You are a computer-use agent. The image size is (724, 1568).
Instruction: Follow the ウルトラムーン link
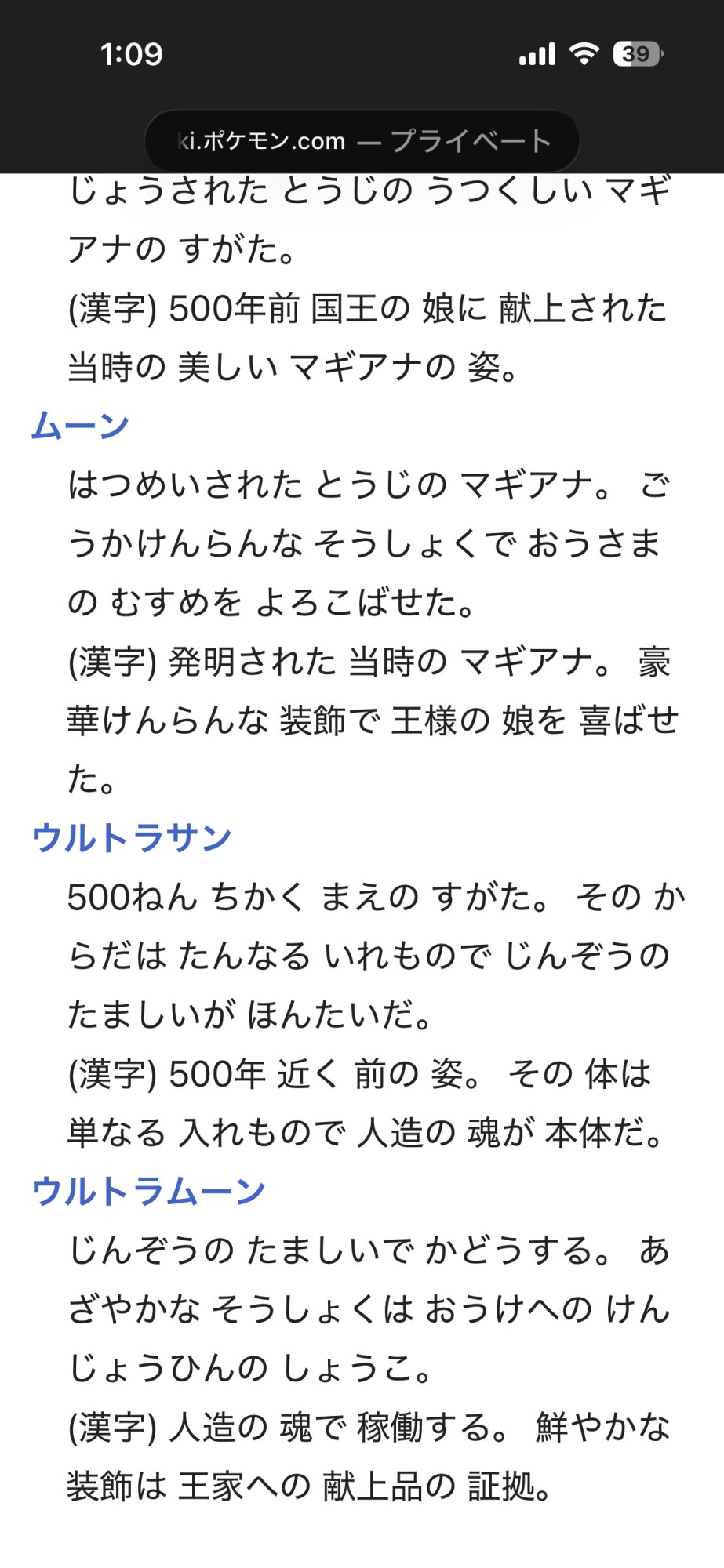pyautogui.click(x=148, y=1191)
